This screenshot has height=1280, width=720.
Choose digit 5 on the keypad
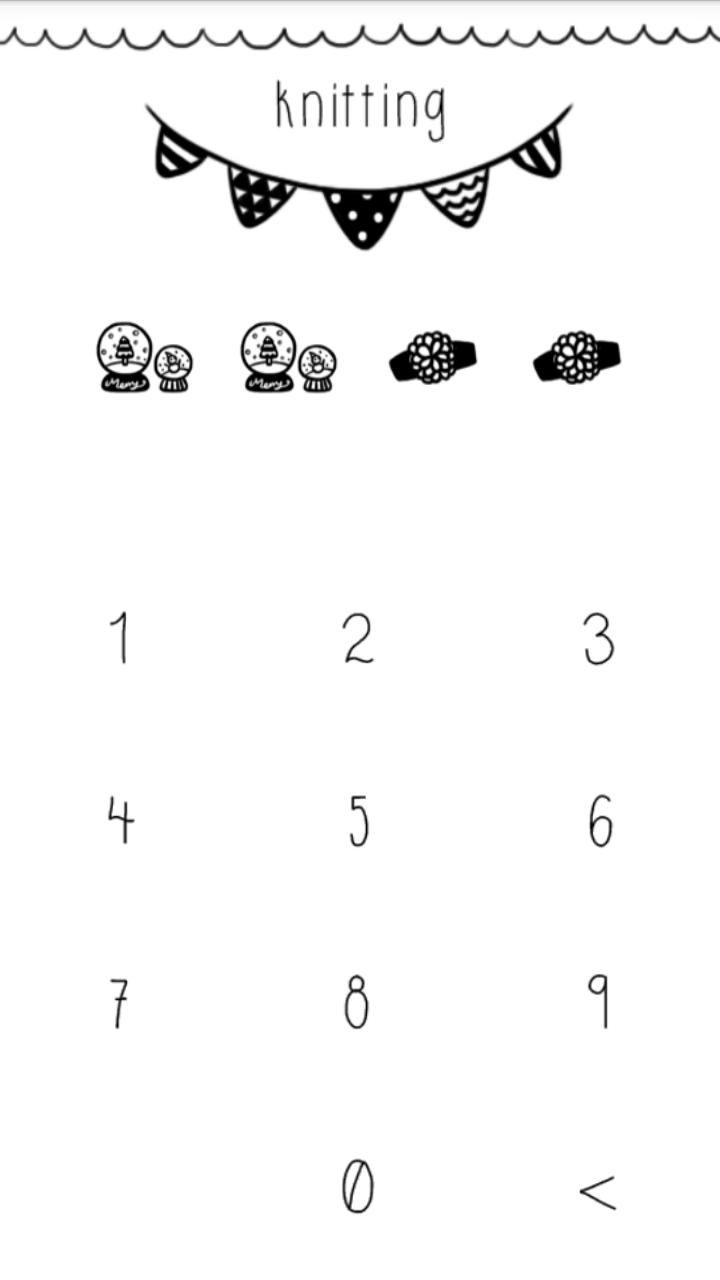pos(358,821)
